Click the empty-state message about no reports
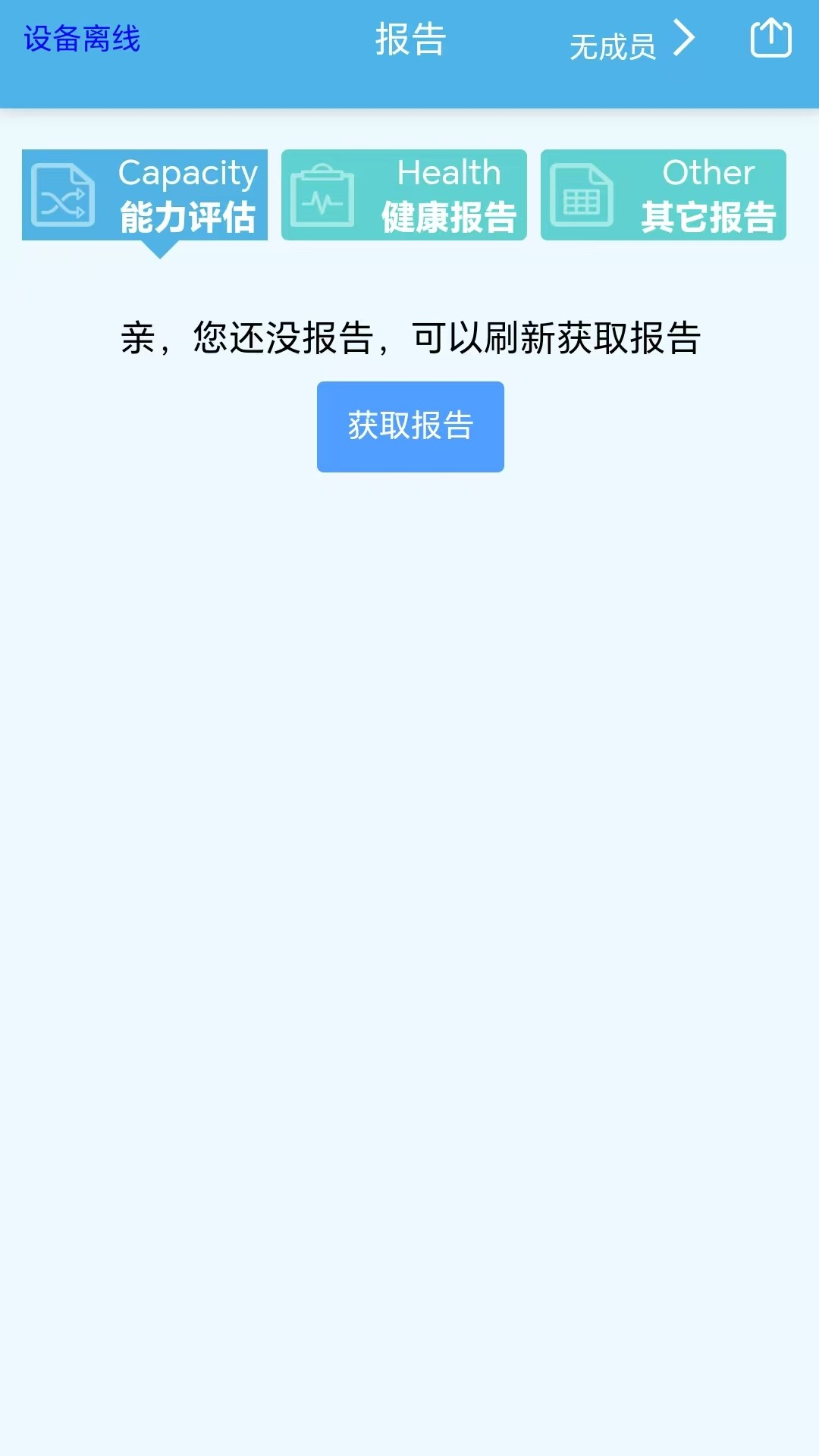The image size is (819, 1456). tap(409, 336)
